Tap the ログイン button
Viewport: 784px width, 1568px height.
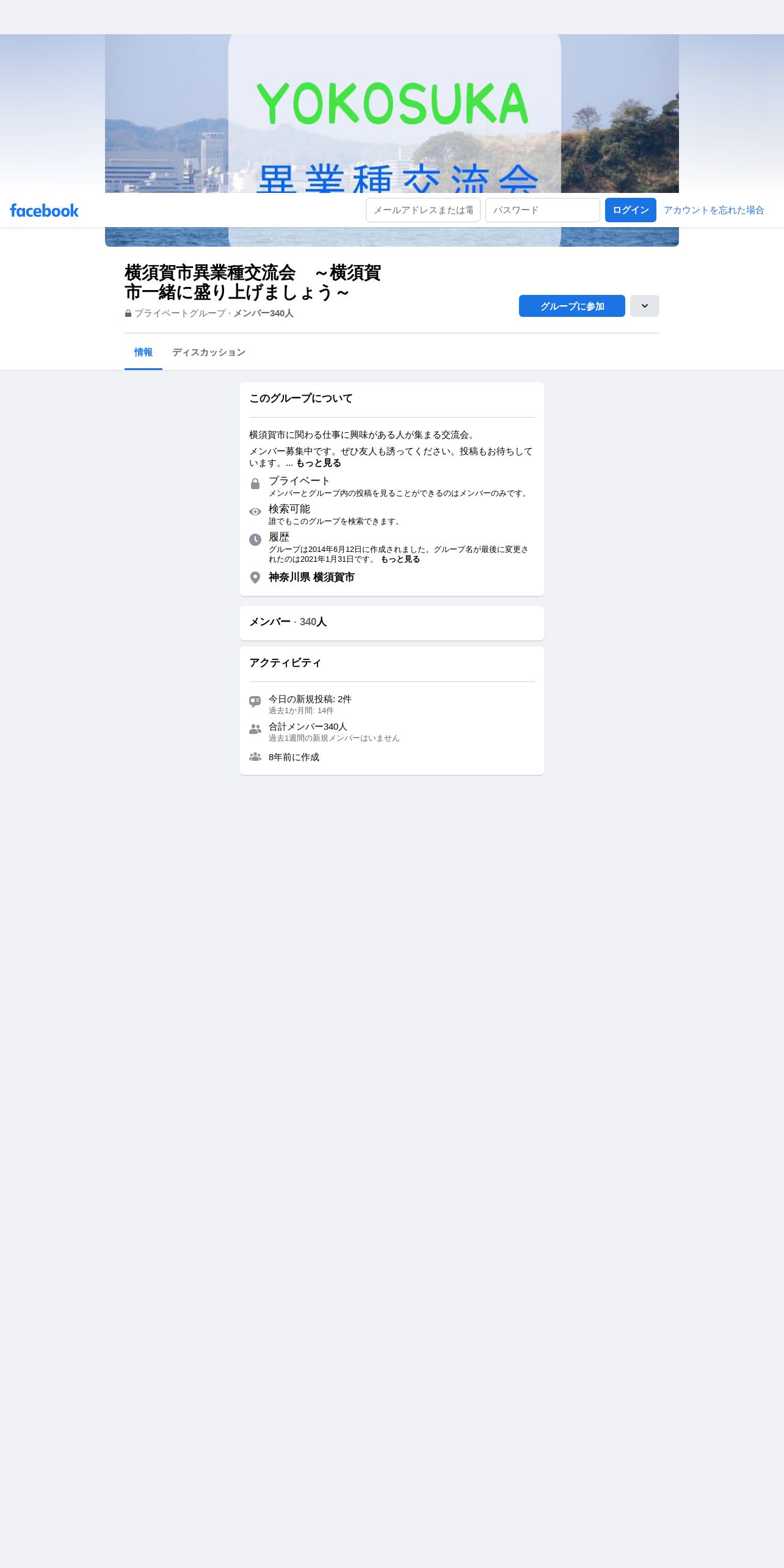[x=631, y=210]
